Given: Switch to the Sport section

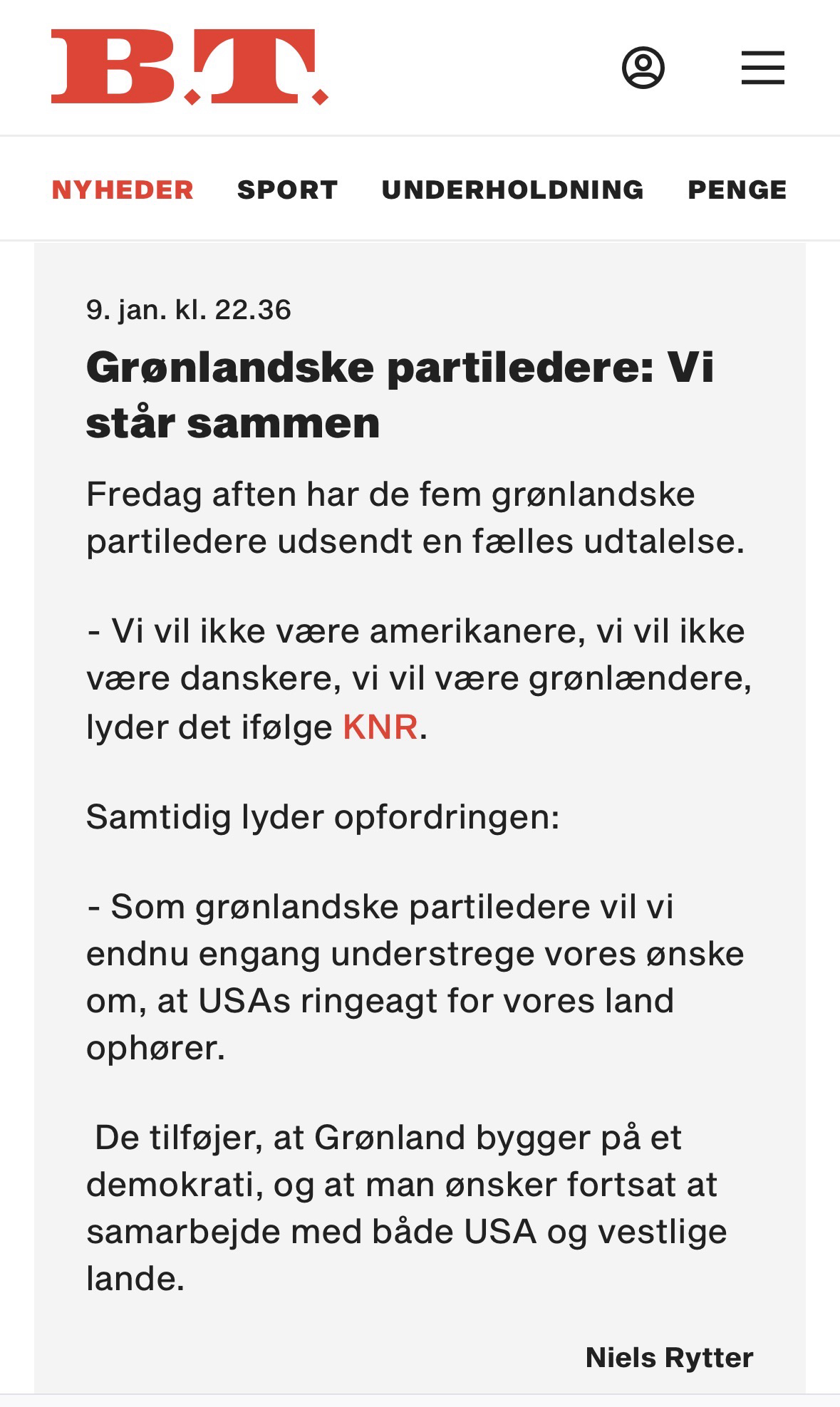Looking at the screenshot, I should 287,189.
